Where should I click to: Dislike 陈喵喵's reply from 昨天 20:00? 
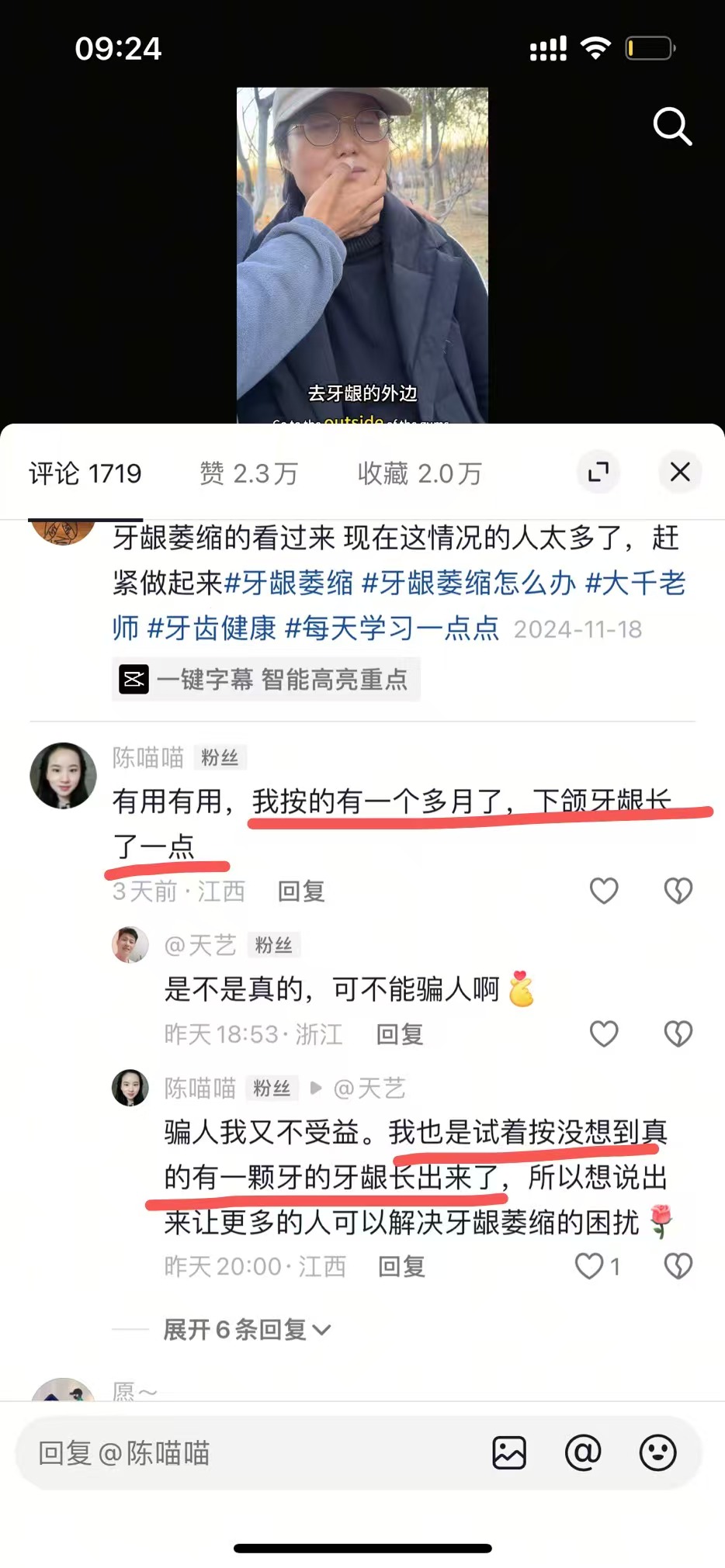click(x=678, y=1266)
